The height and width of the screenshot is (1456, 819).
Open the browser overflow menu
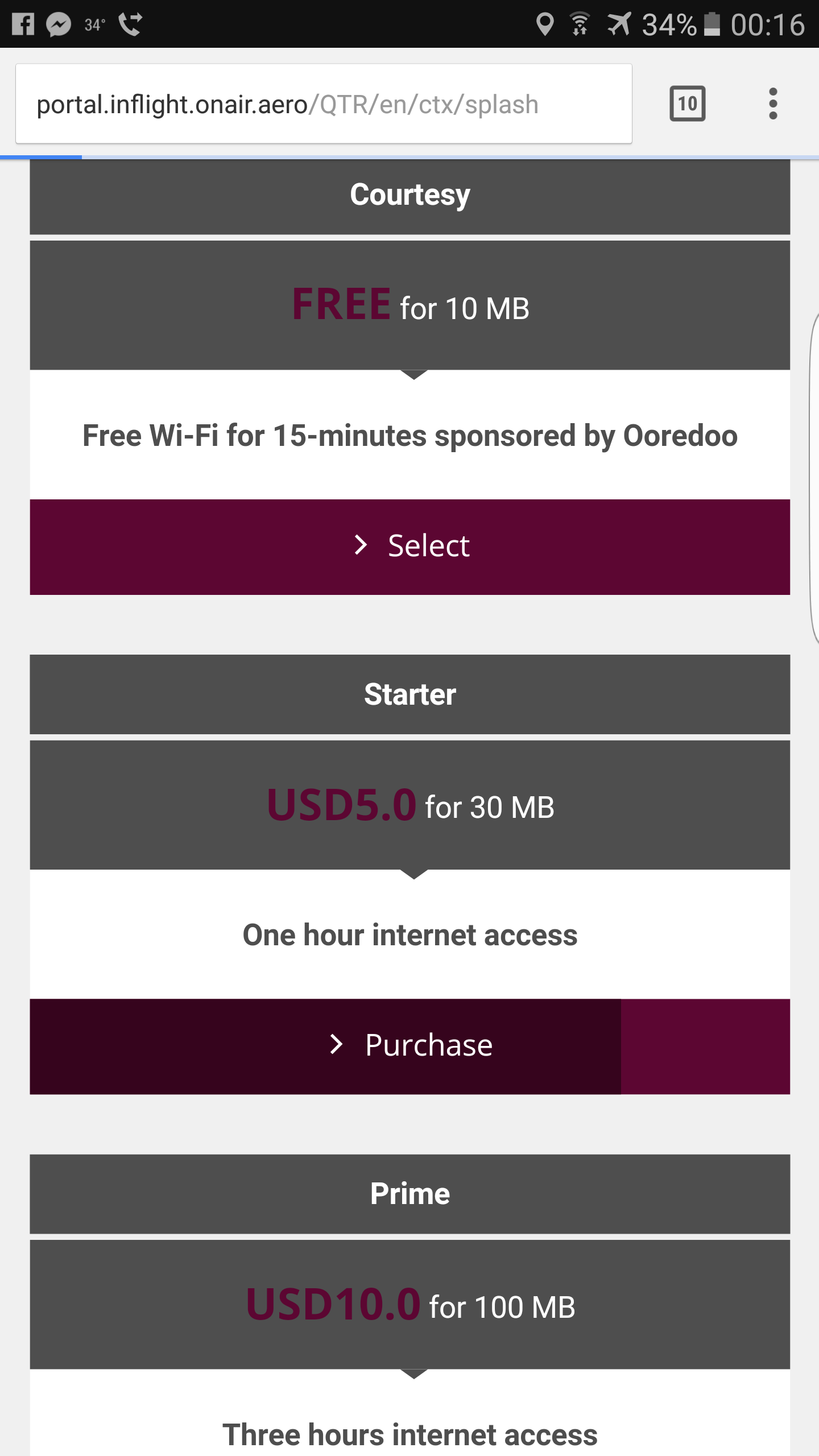coord(772,104)
